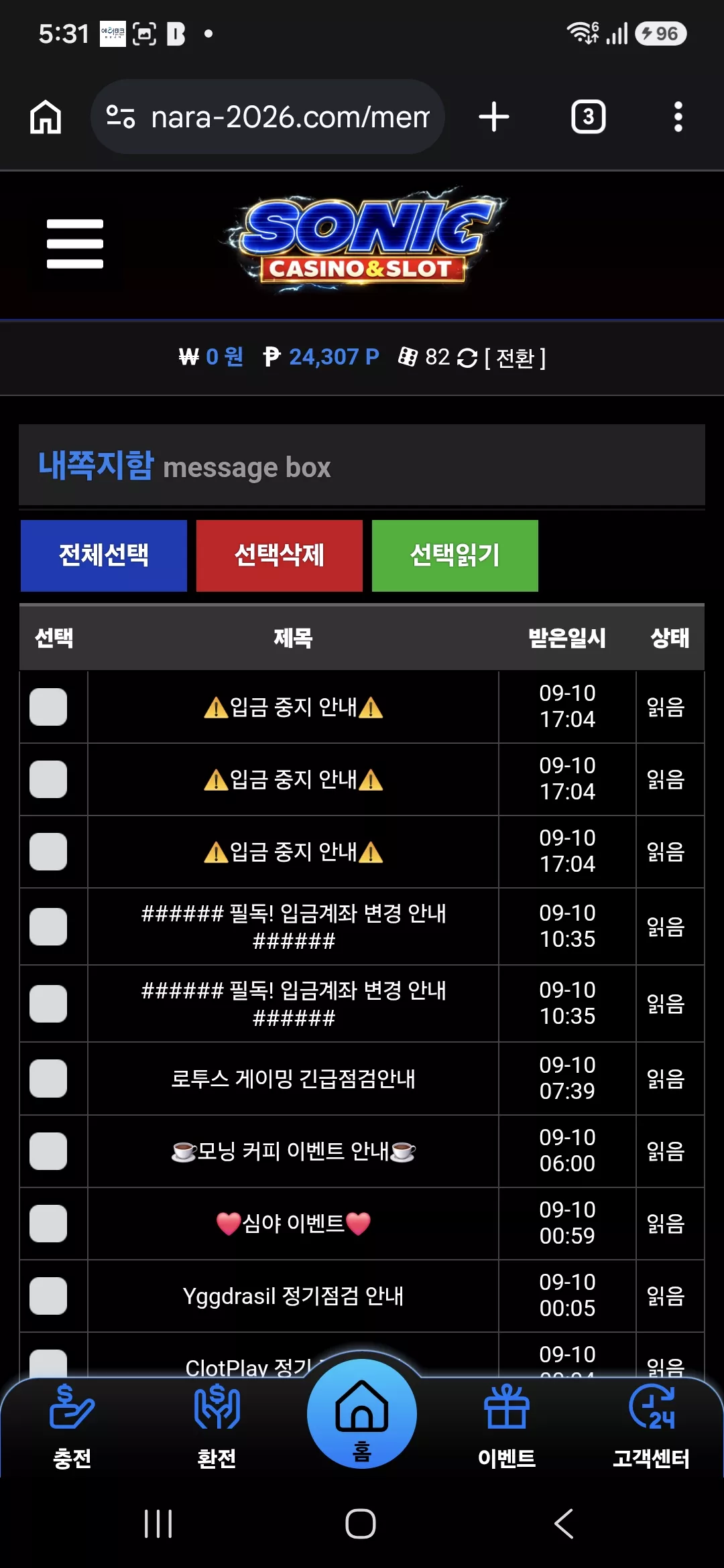This screenshot has height=1568, width=724.
Task: Tap the green 선택읽기 button
Action: (455, 556)
